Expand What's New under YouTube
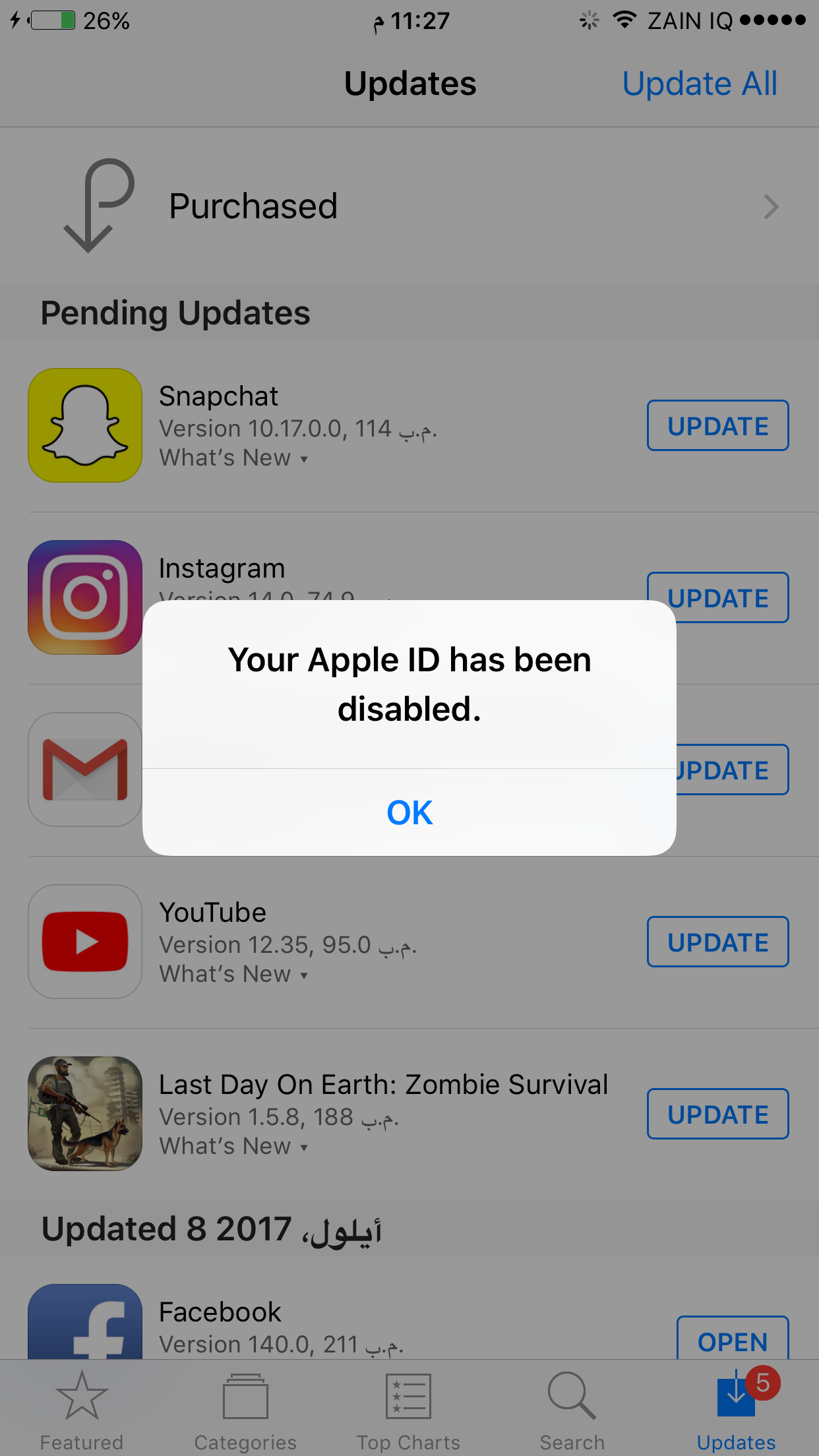The width and height of the screenshot is (819, 1456). click(x=233, y=974)
